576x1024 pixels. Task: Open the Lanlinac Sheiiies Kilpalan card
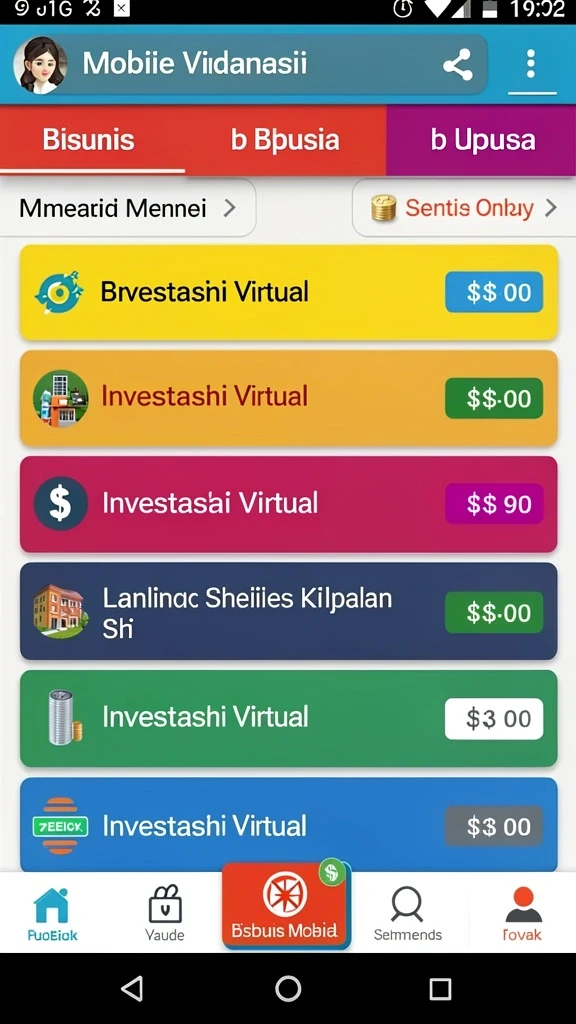289,611
